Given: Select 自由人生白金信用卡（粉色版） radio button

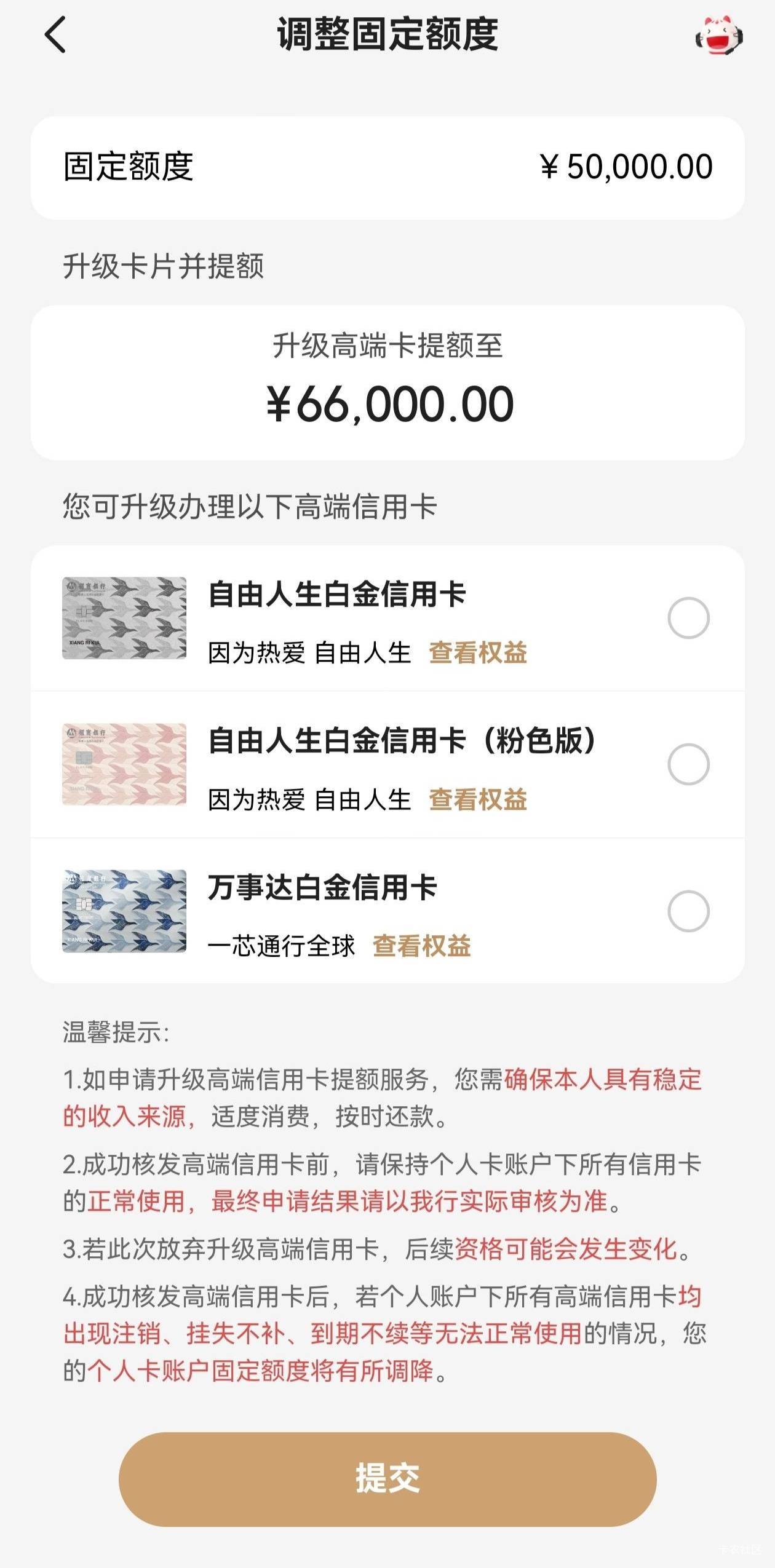Looking at the screenshot, I should click(x=688, y=764).
